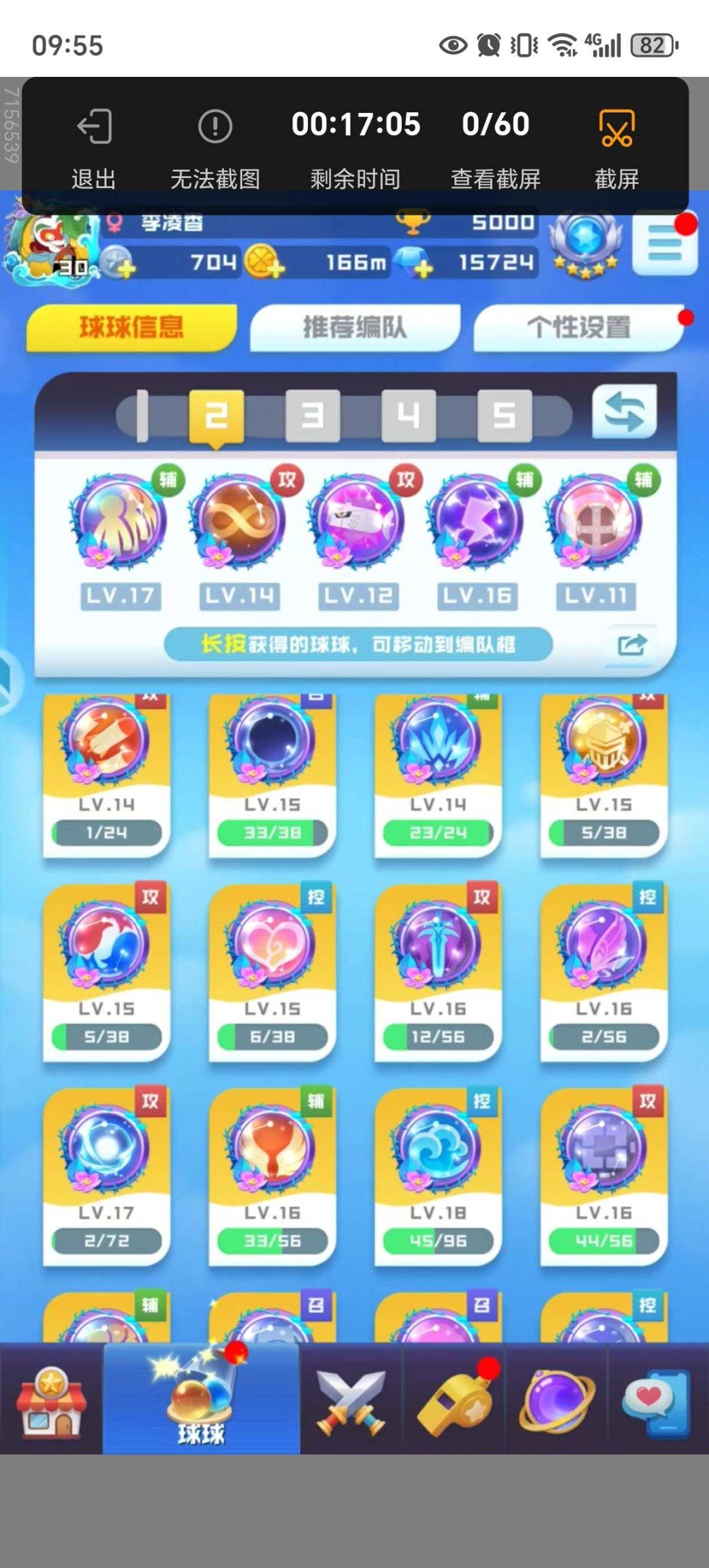Open the heart ball card 6/38
Image resolution: width=709 pixels, height=1568 pixels.
pyautogui.click(x=272, y=971)
